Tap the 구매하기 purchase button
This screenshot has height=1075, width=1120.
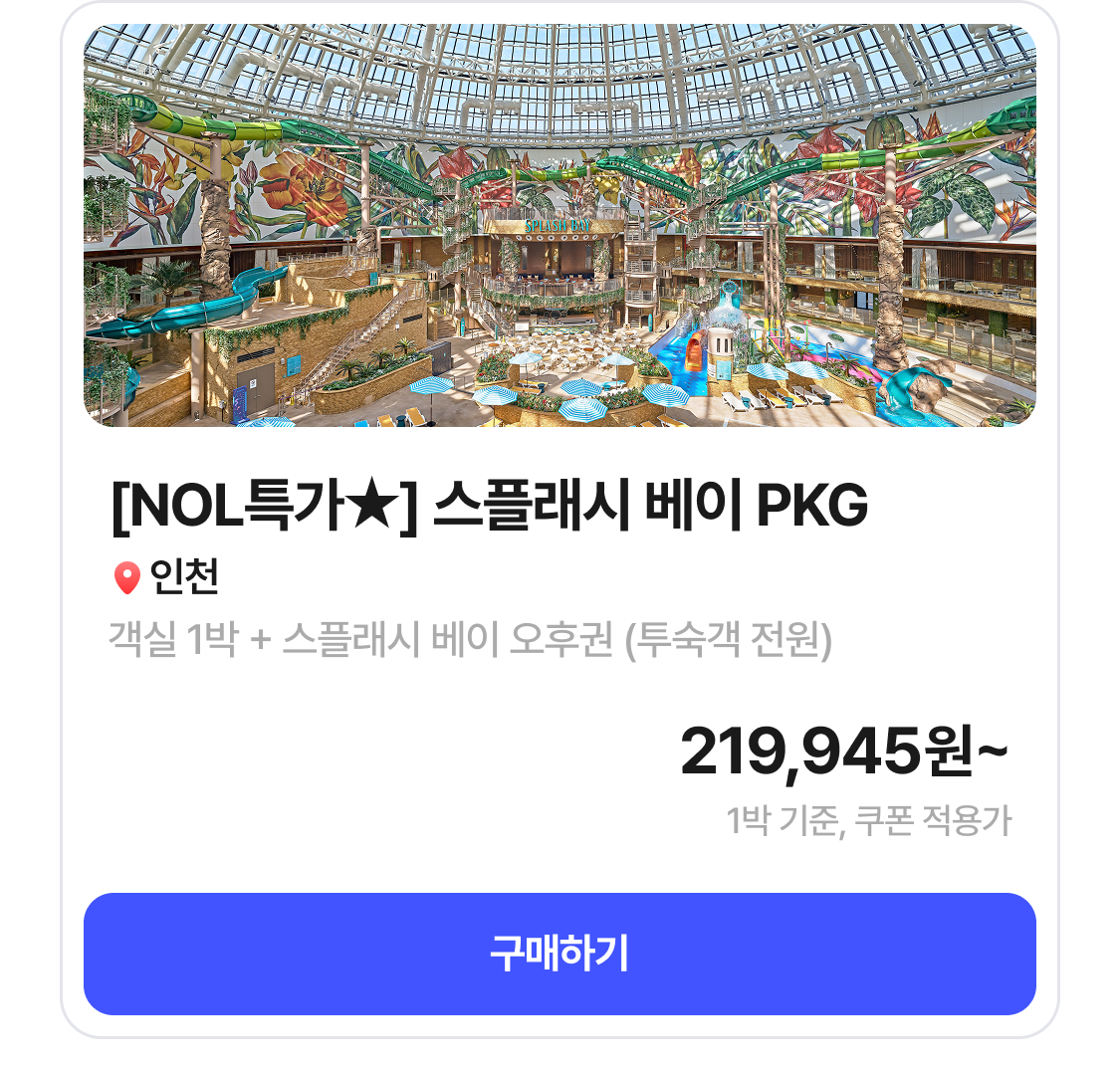560,954
